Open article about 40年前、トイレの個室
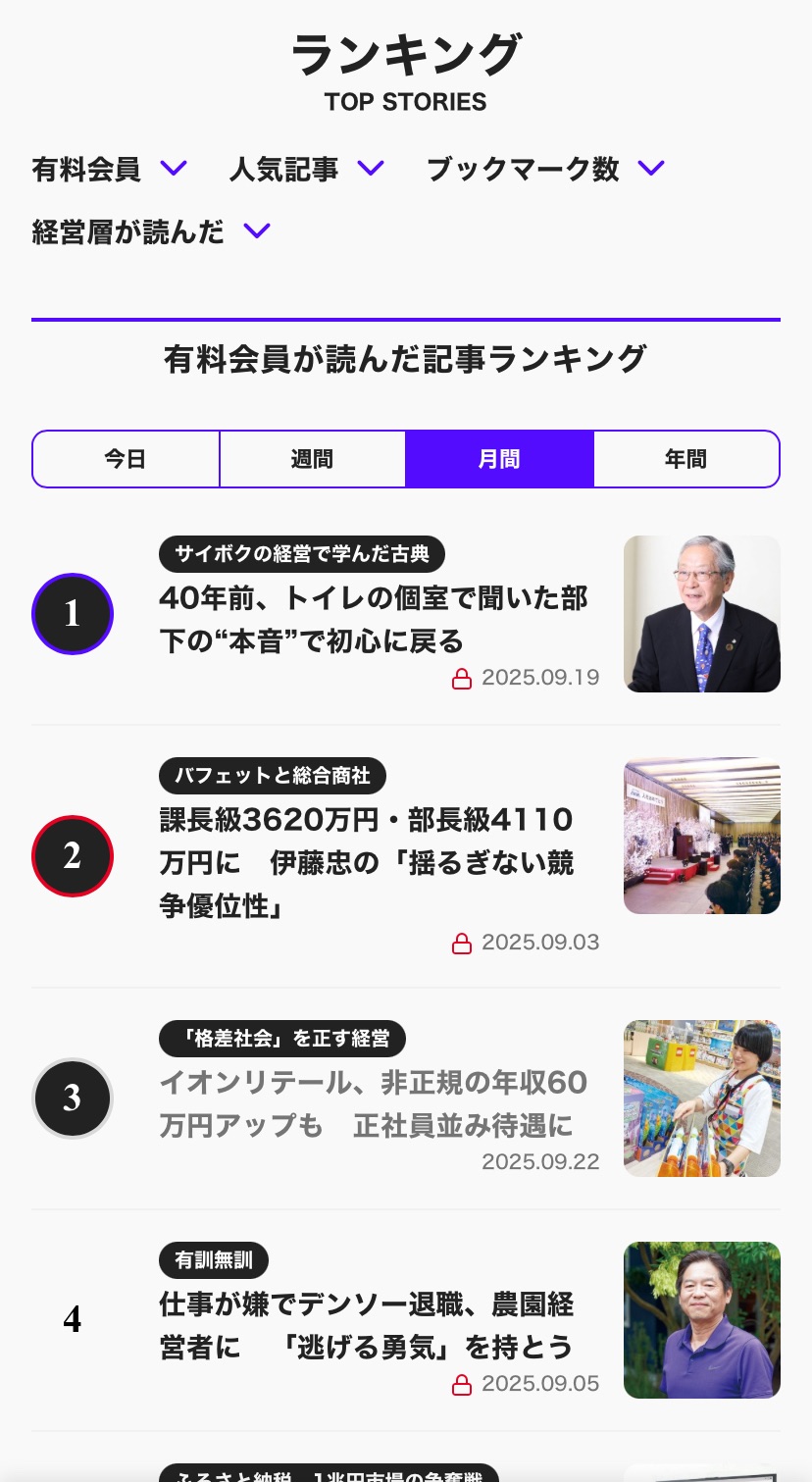Image resolution: width=812 pixels, height=1482 pixels. click(373, 619)
